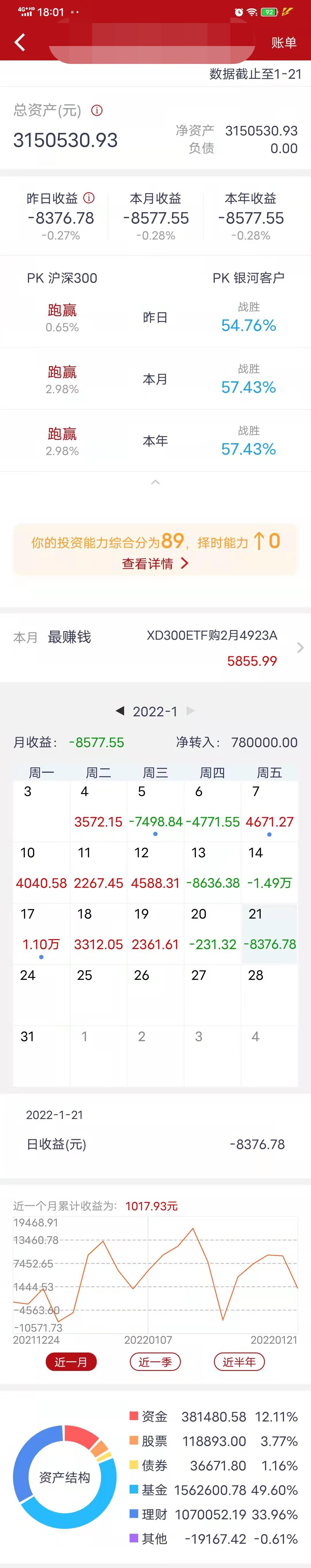Tap the info icon beside 总资产(元)
Viewport: 311px width, 1568px height.
(x=97, y=110)
